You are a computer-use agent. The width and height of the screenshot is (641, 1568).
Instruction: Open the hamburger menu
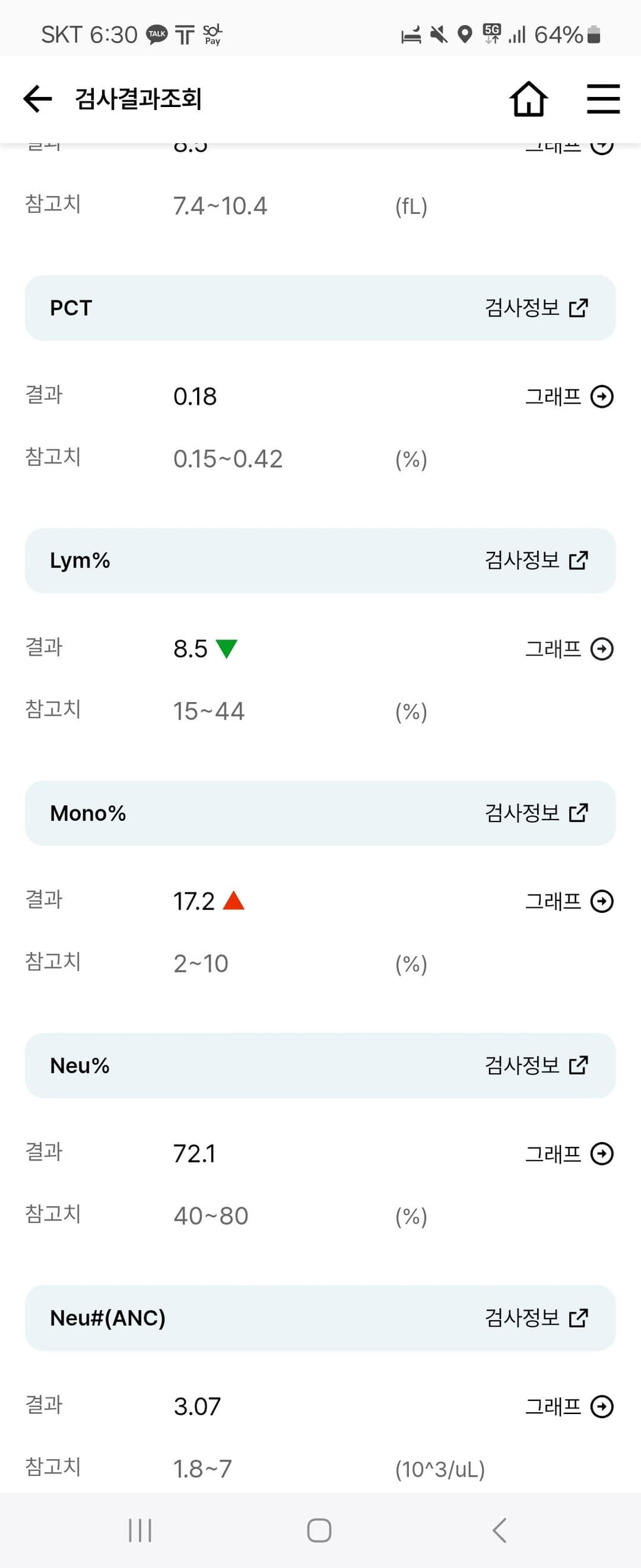point(603,99)
